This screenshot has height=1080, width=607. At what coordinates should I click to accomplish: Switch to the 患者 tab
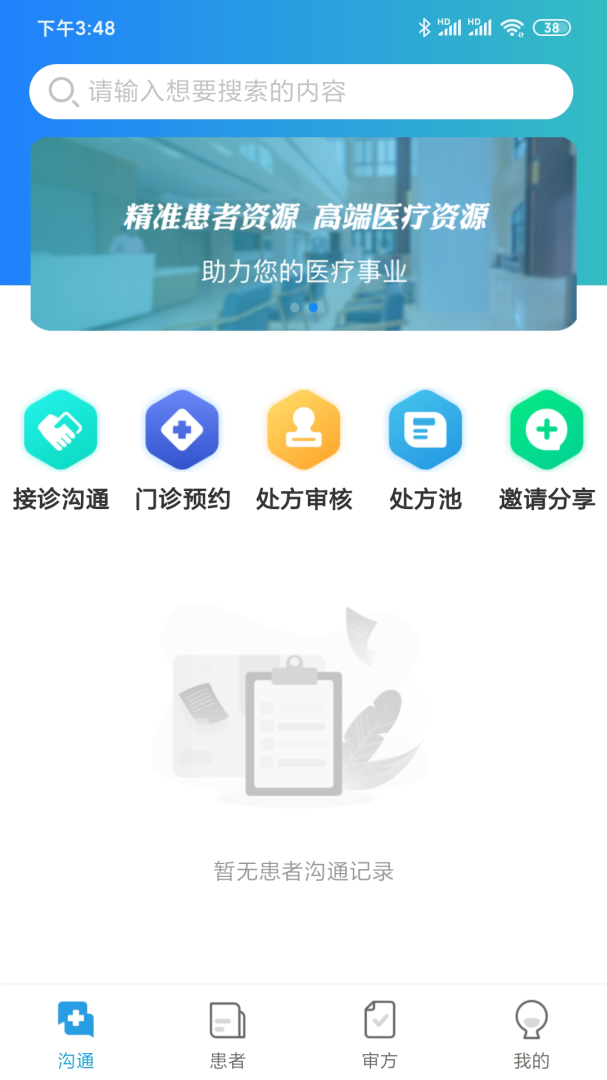pyautogui.click(x=227, y=1034)
